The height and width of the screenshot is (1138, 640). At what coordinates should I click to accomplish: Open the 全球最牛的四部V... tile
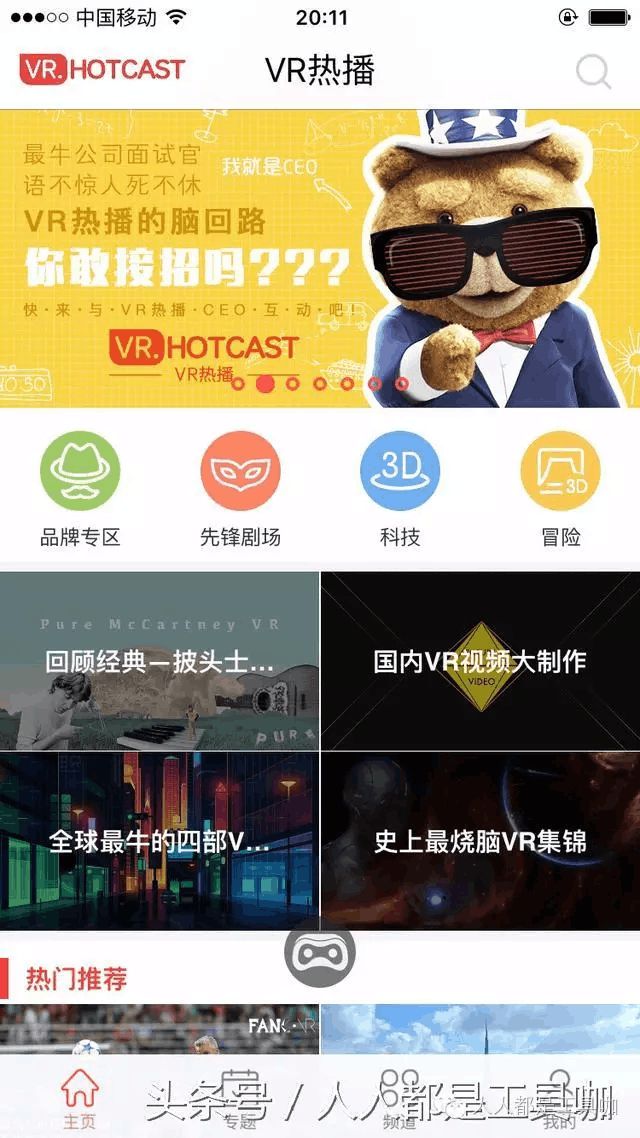[160, 841]
